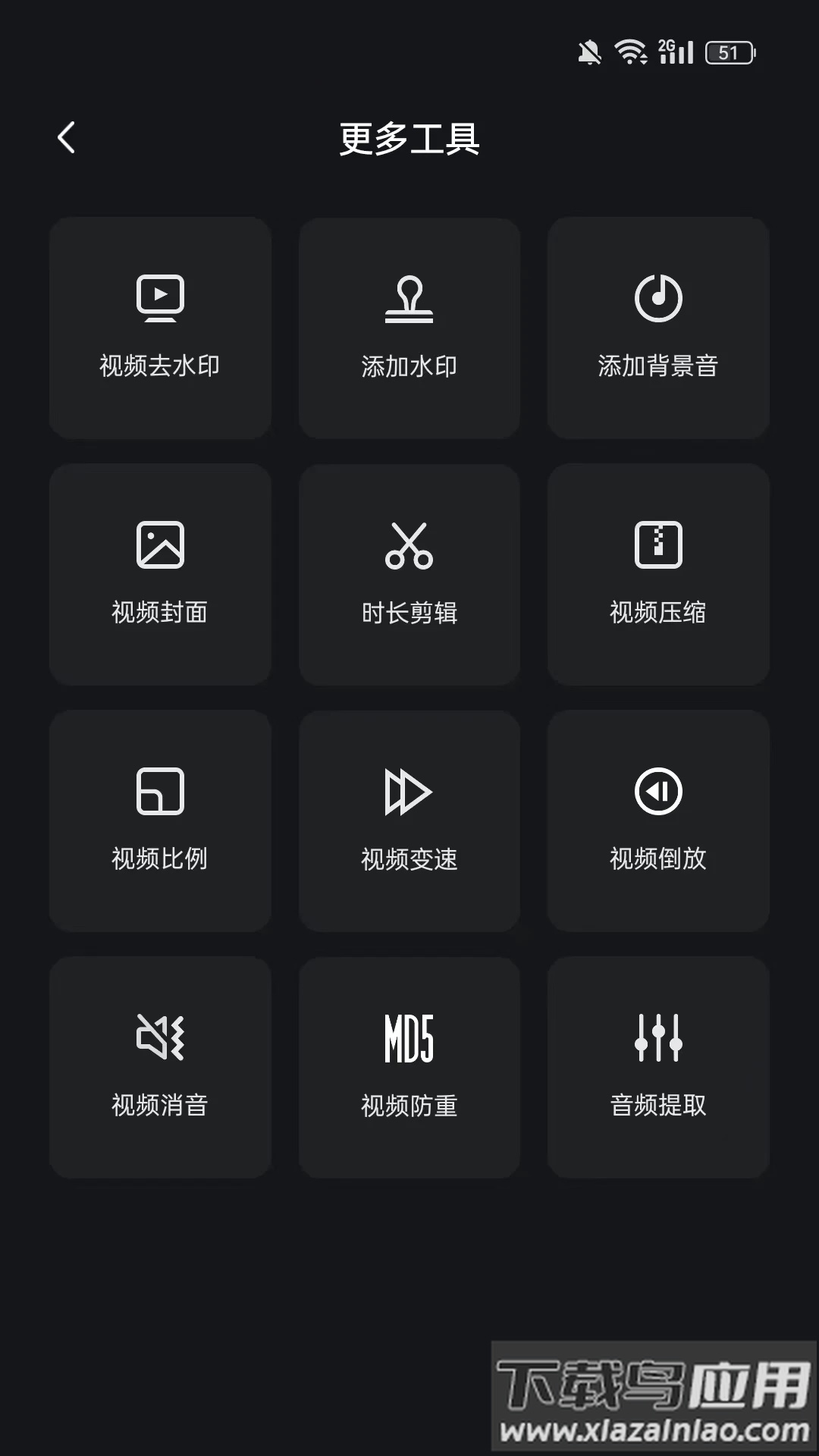Mute video with the 视频消音 tool

[x=160, y=1068]
